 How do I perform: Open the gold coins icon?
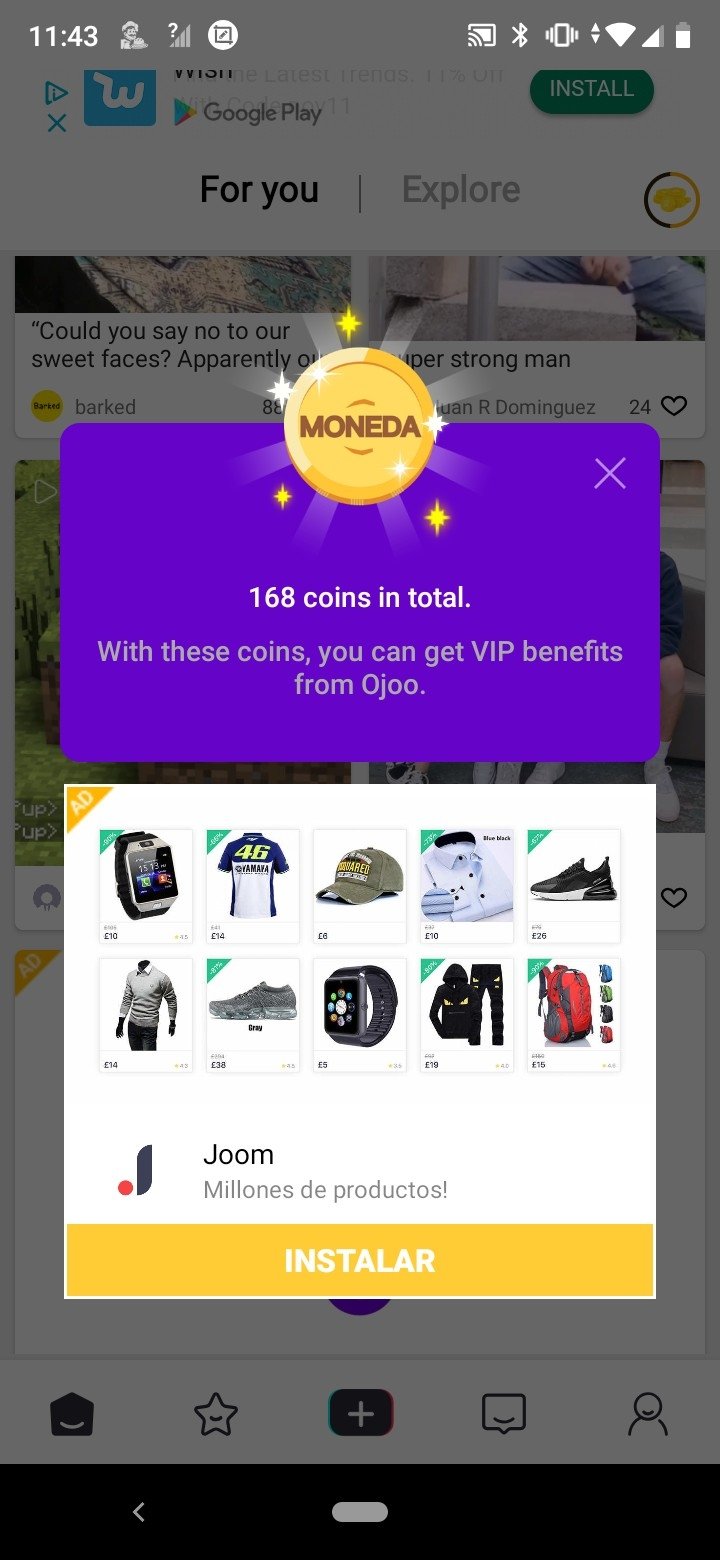[671, 200]
